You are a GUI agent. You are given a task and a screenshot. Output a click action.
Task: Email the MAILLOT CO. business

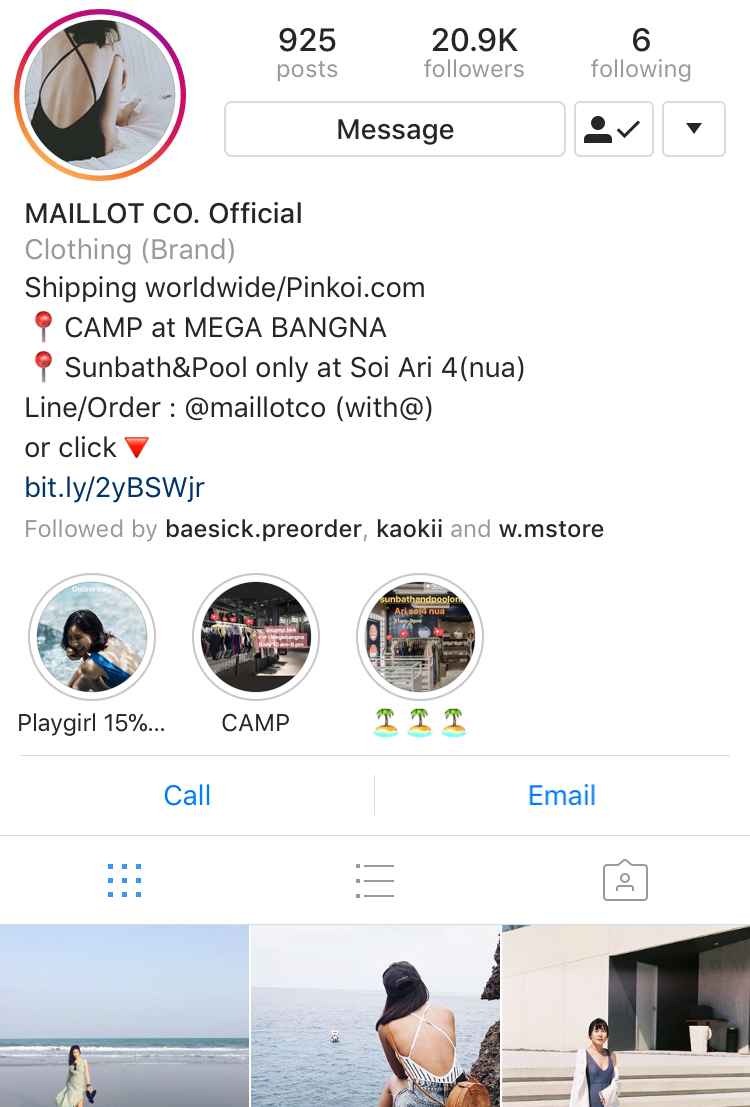(x=562, y=795)
